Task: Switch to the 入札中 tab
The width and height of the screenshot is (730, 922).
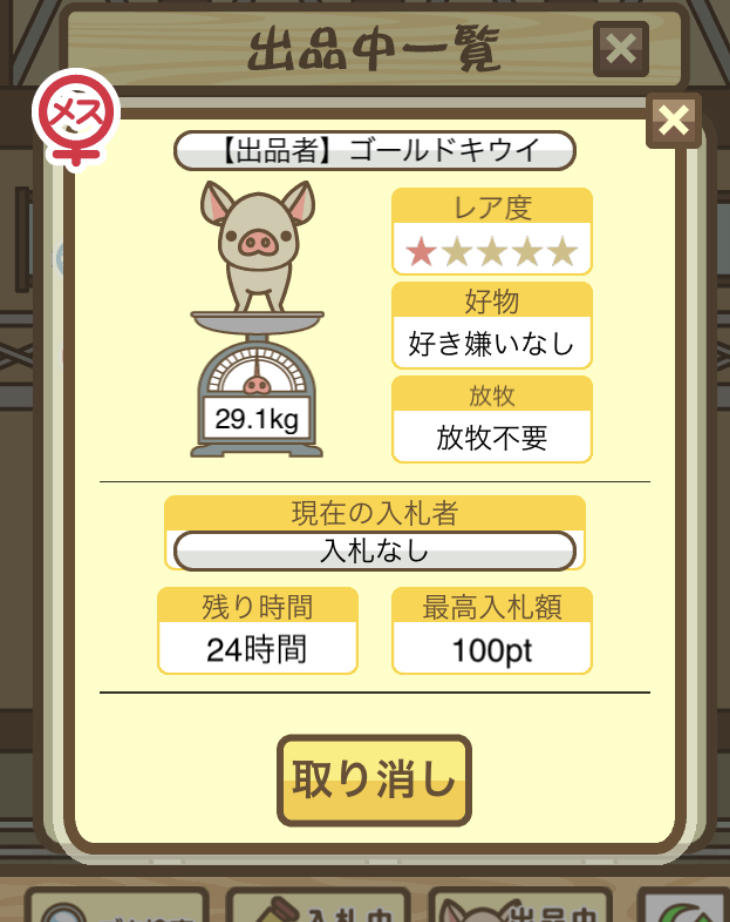Action: tap(318, 908)
